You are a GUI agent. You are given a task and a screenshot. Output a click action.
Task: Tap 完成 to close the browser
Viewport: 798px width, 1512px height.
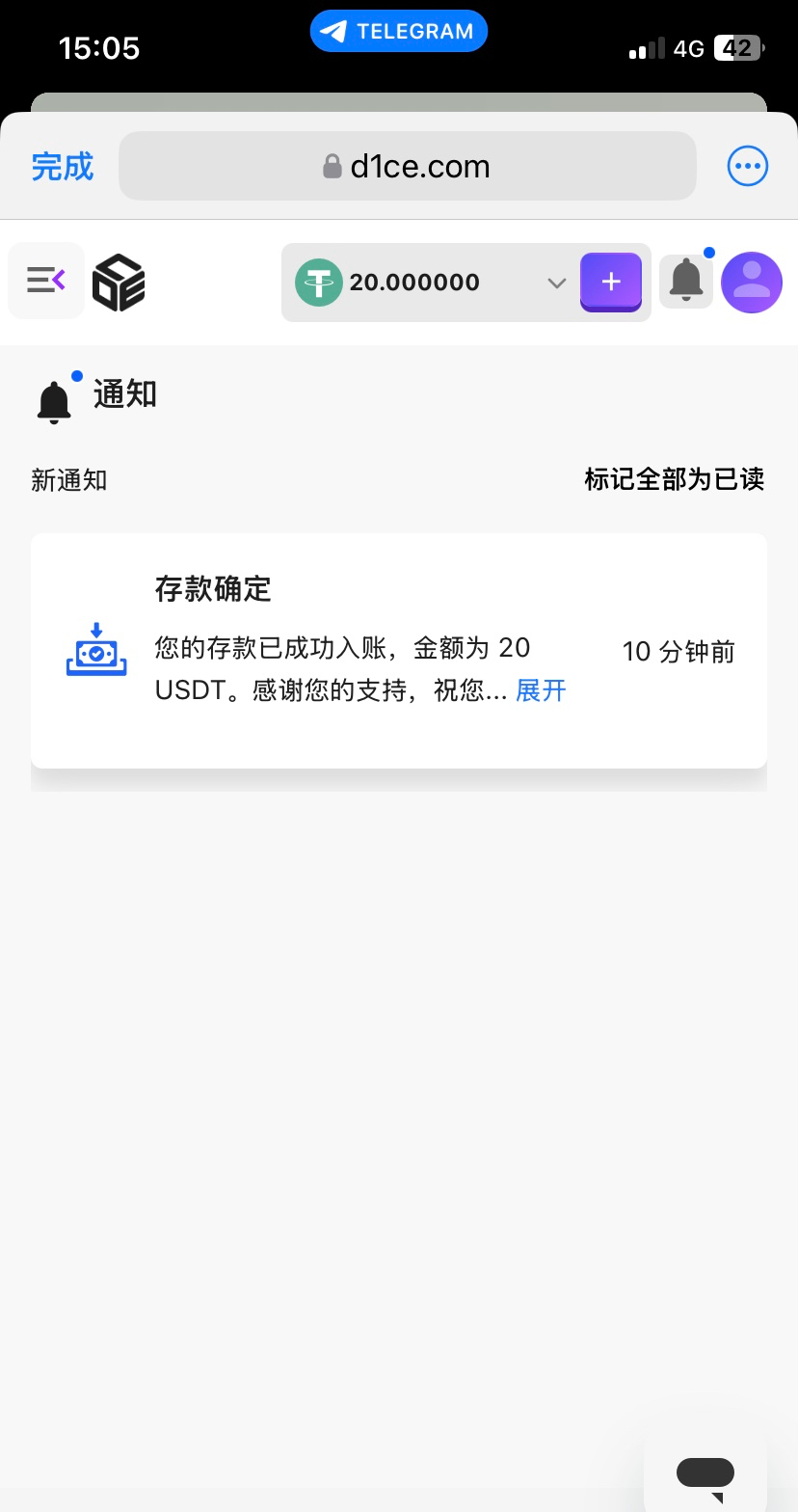point(63,167)
